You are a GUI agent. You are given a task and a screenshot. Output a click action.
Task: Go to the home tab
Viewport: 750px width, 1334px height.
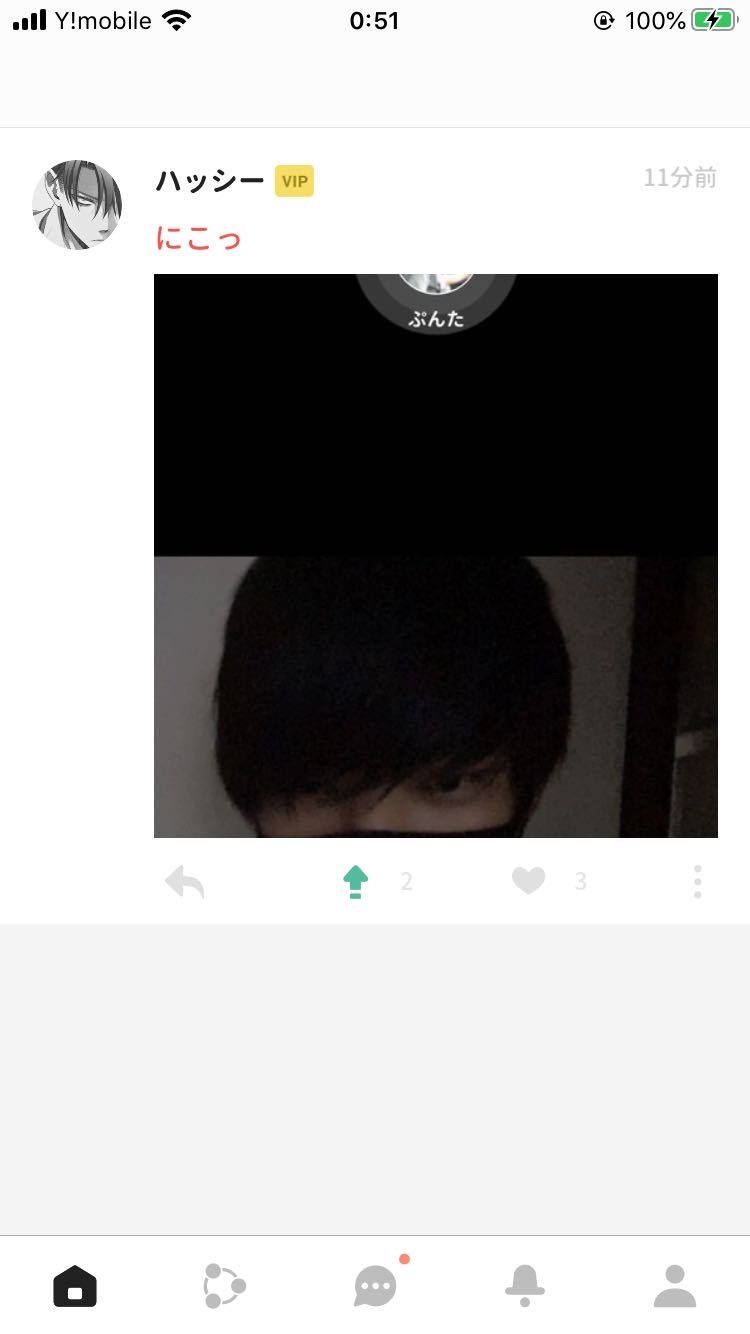tap(75, 1286)
